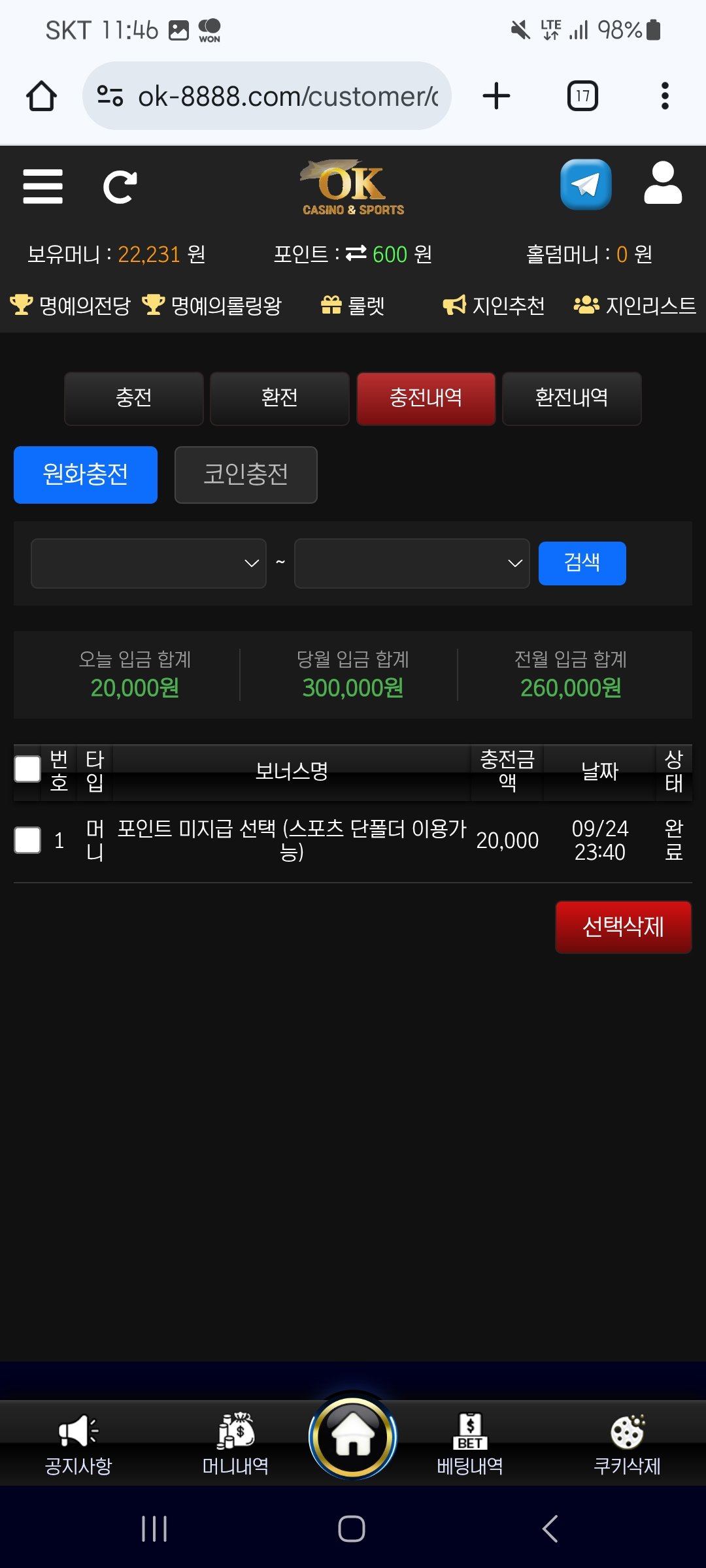706x1568 pixels.
Task: Tap the 검색 search button
Action: [x=582, y=563]
